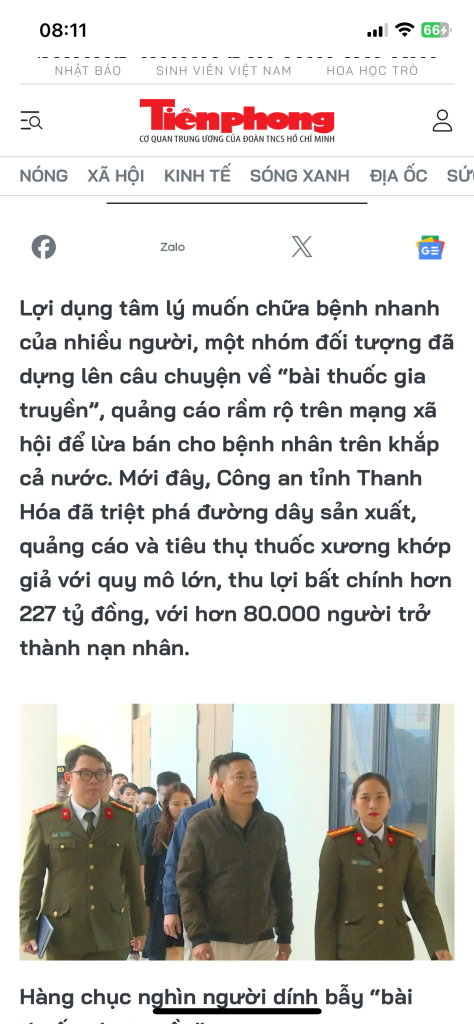Viewport: 474px width, 1024px height.
Task: Go to the Tiền Phong homepage logo
Action: point(236,121)
